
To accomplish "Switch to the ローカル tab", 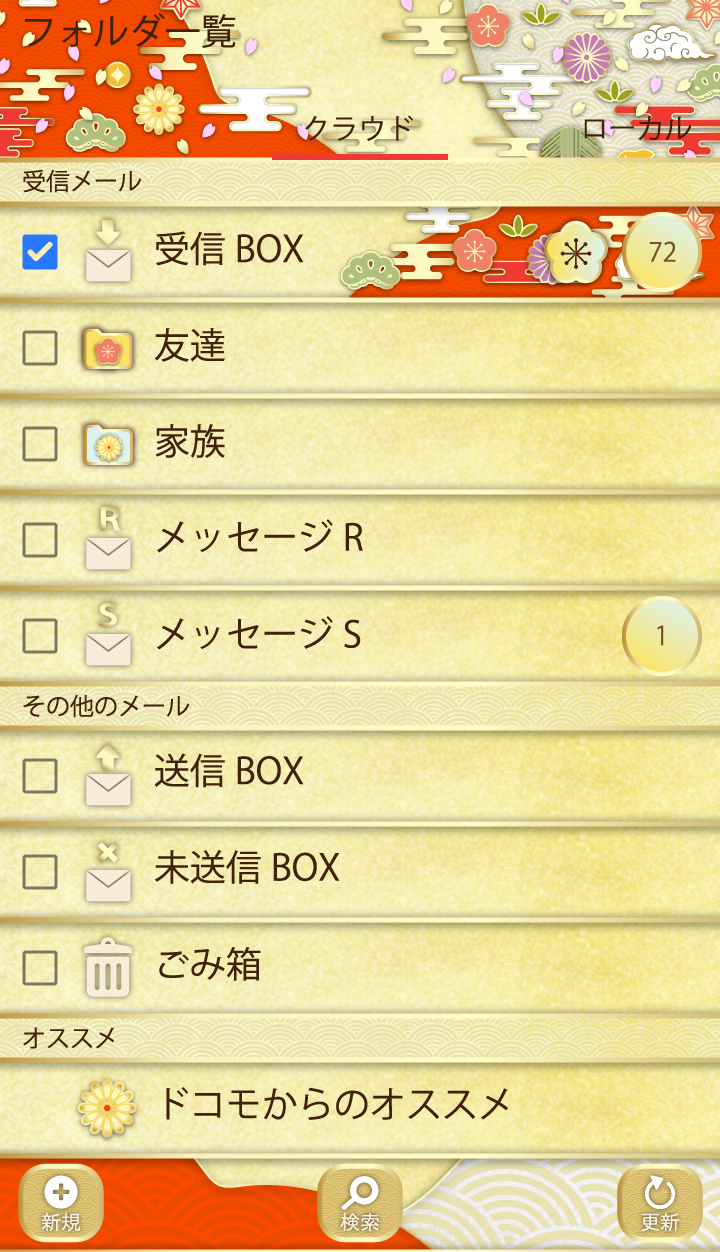I will (636, 129).
